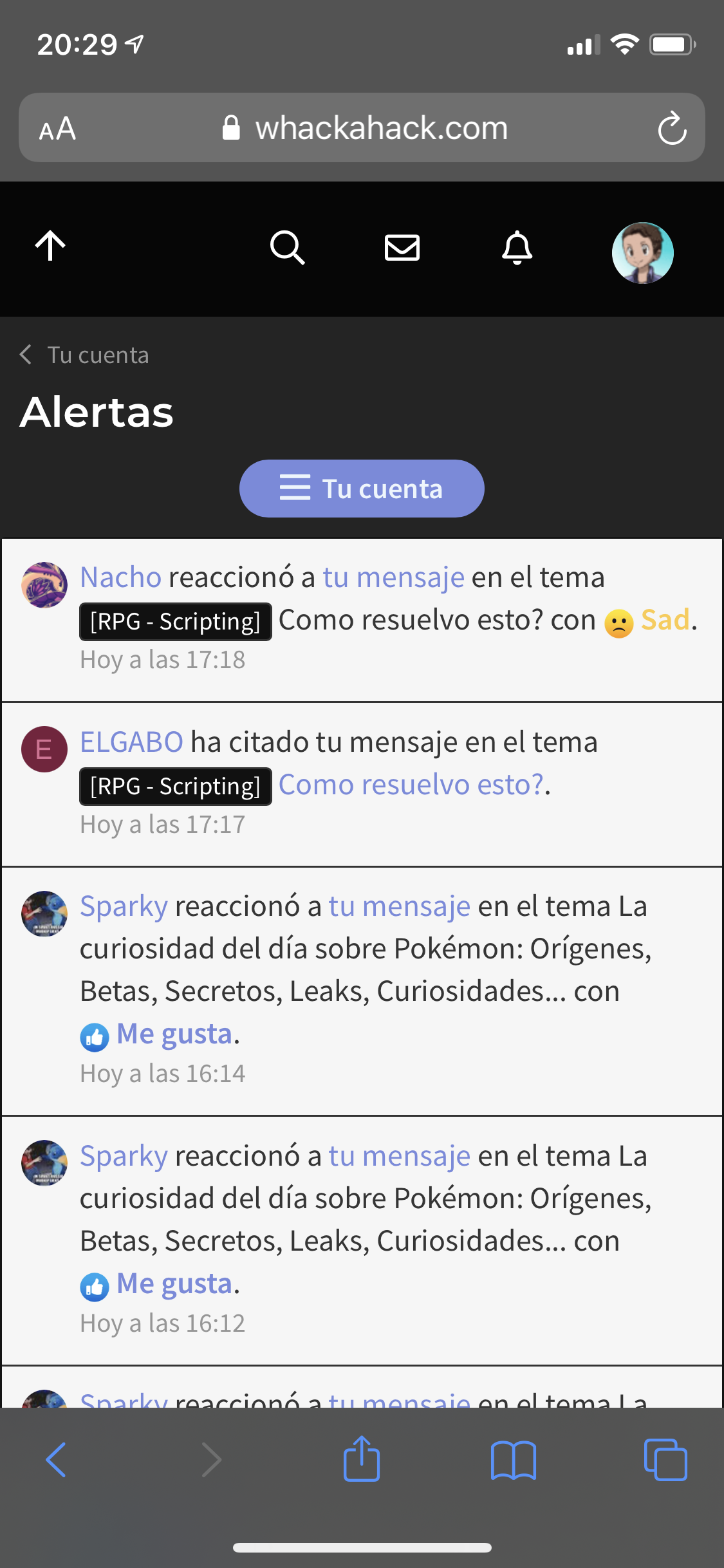Show open Safari tabs

pyautogui.click(x=665, y=1459)
